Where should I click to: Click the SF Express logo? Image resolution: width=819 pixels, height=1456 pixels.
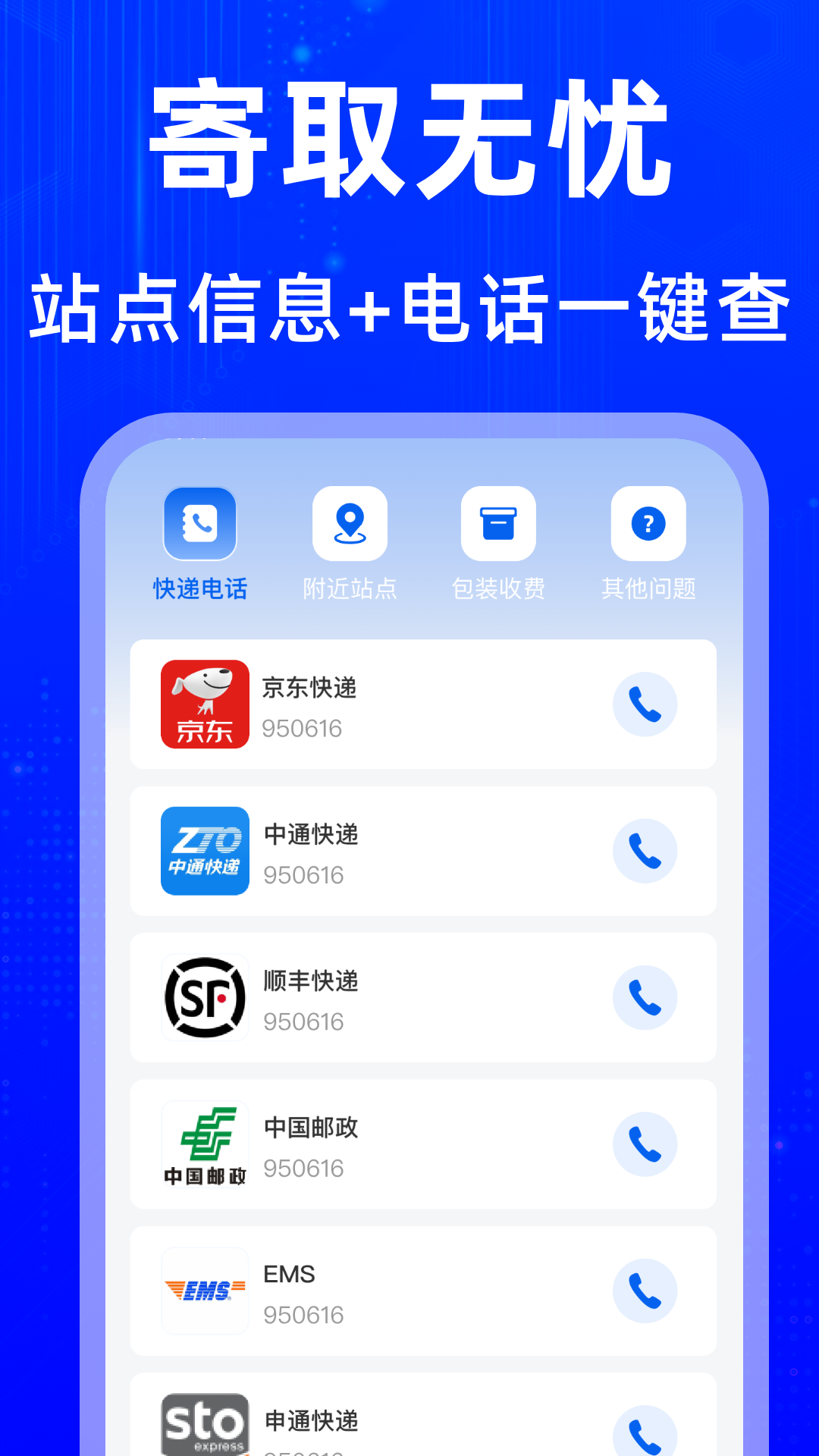205,998
